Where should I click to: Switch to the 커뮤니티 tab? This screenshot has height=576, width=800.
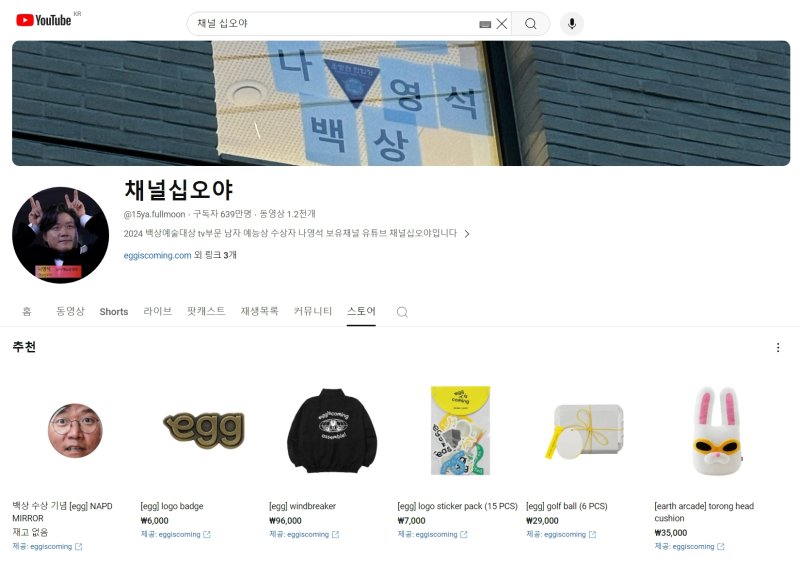[313, 311]
